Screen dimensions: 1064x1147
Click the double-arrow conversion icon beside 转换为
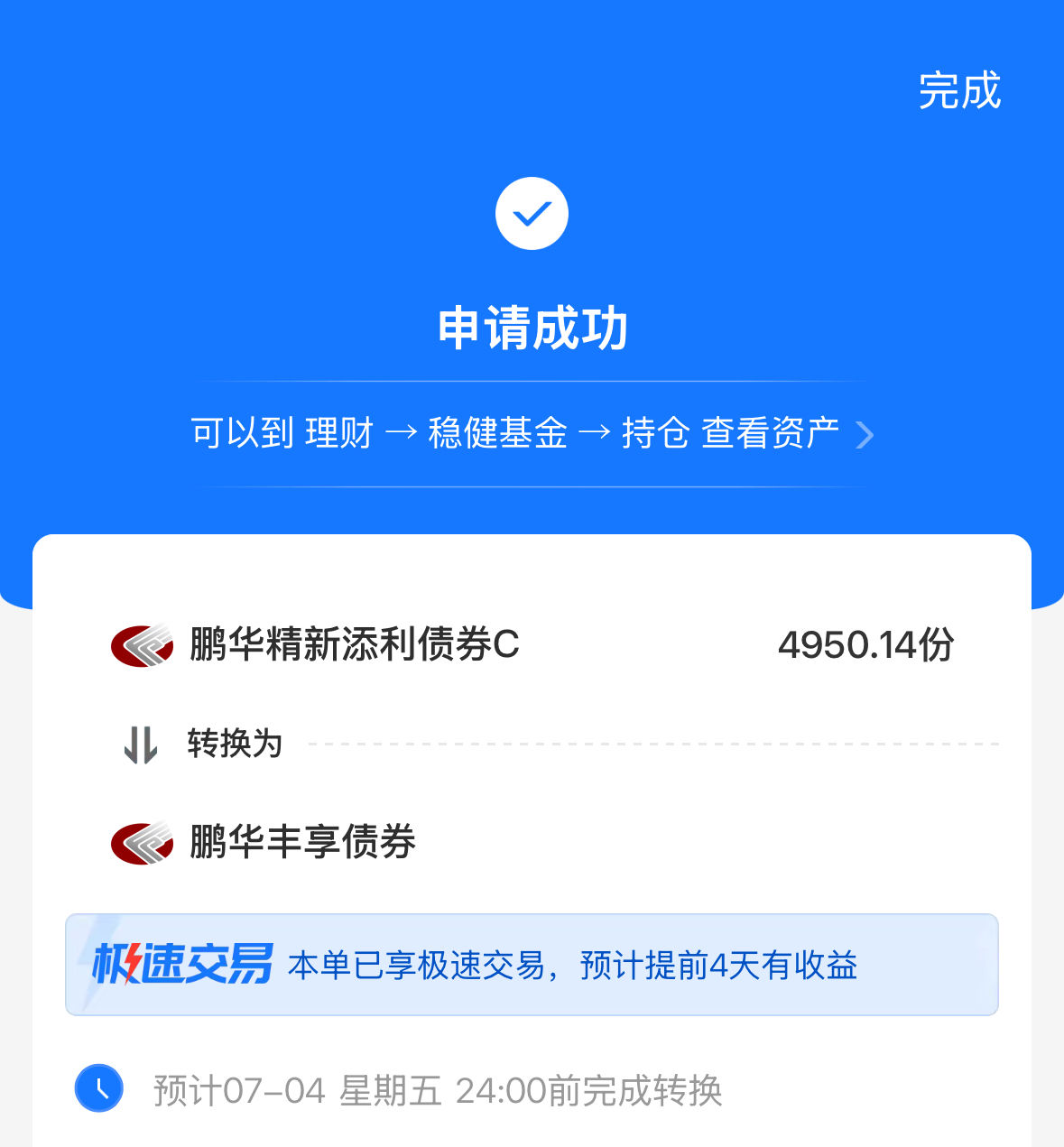(x=140, y=745)
